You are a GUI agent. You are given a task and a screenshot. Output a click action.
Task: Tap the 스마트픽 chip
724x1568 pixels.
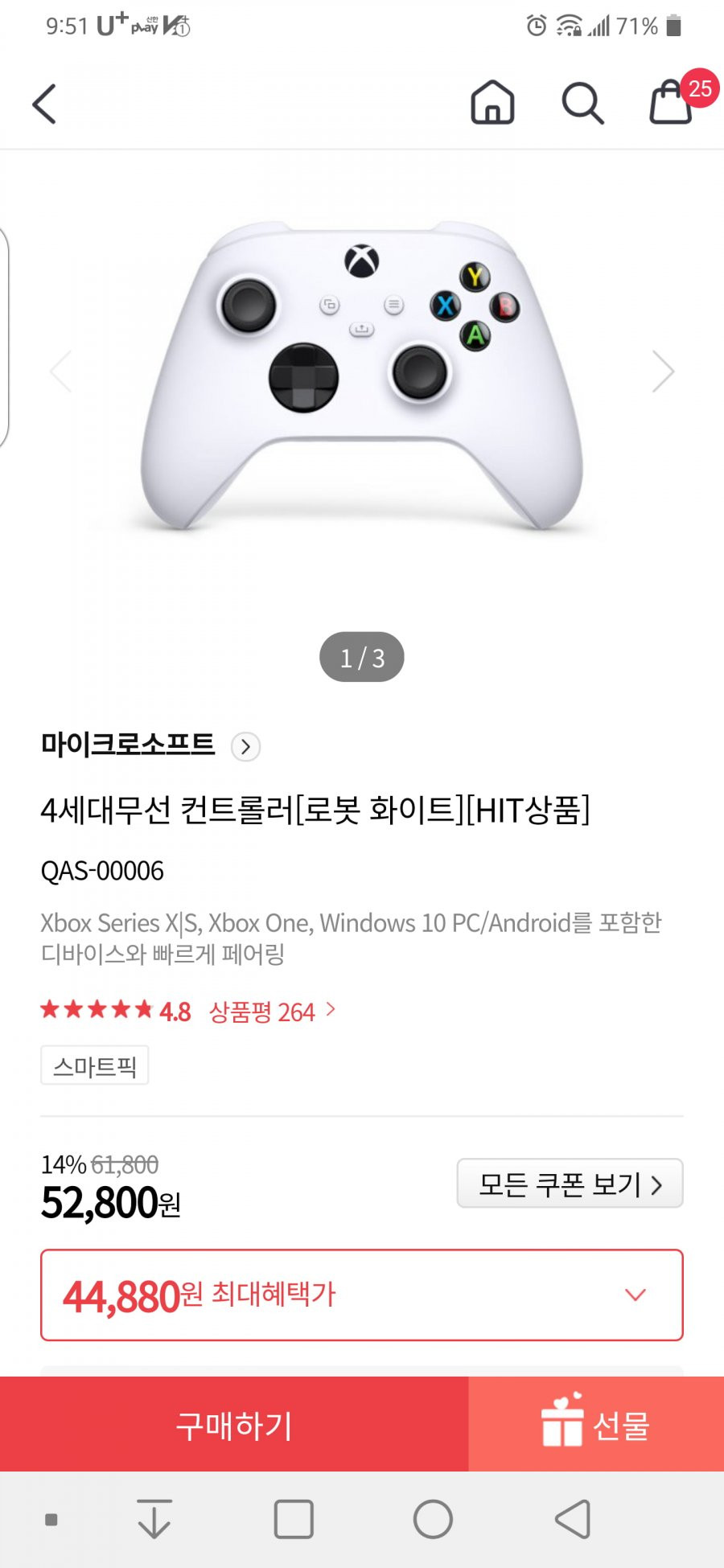(95, 1065)
